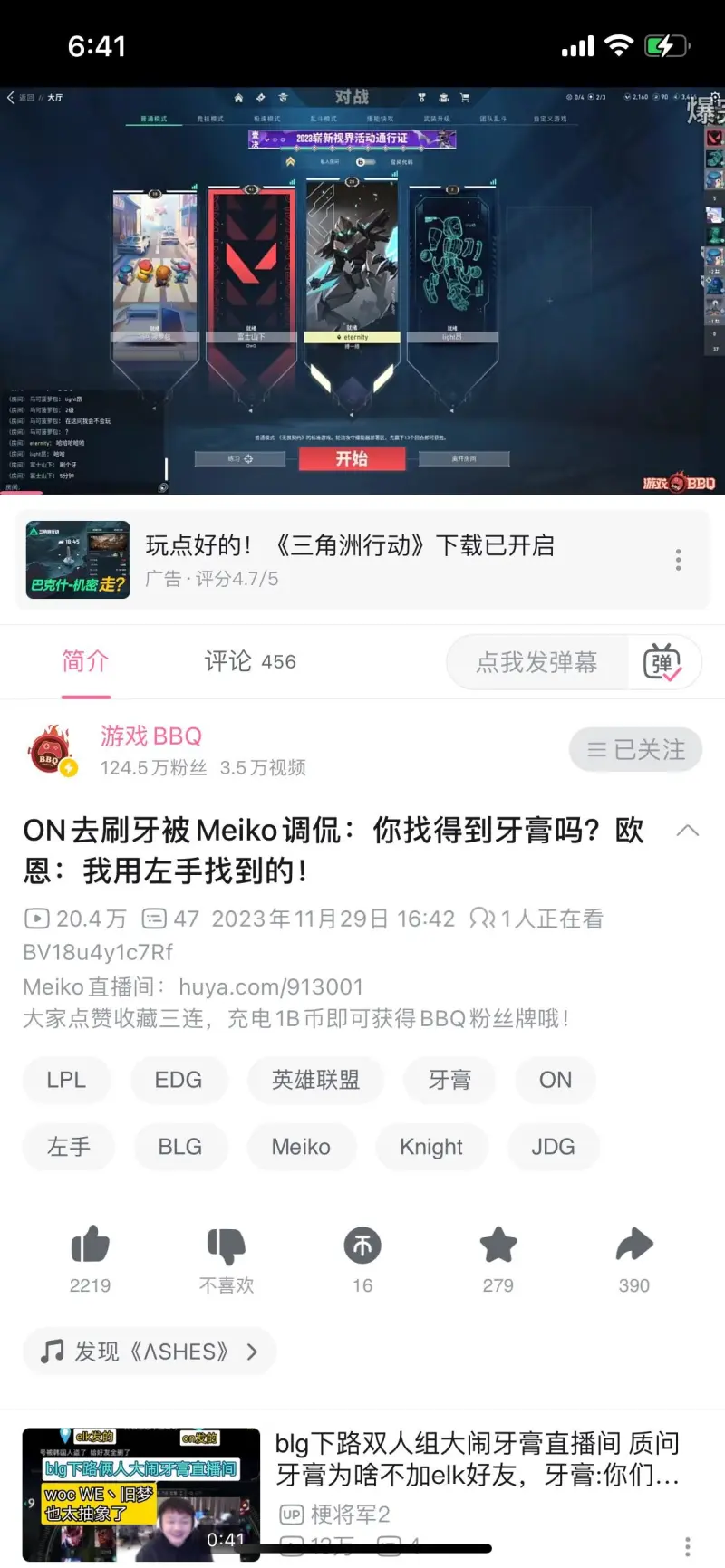Select the 牙膏 tag
Image resolution: width=725 pixels, height=1568 pixels.
449,1080
